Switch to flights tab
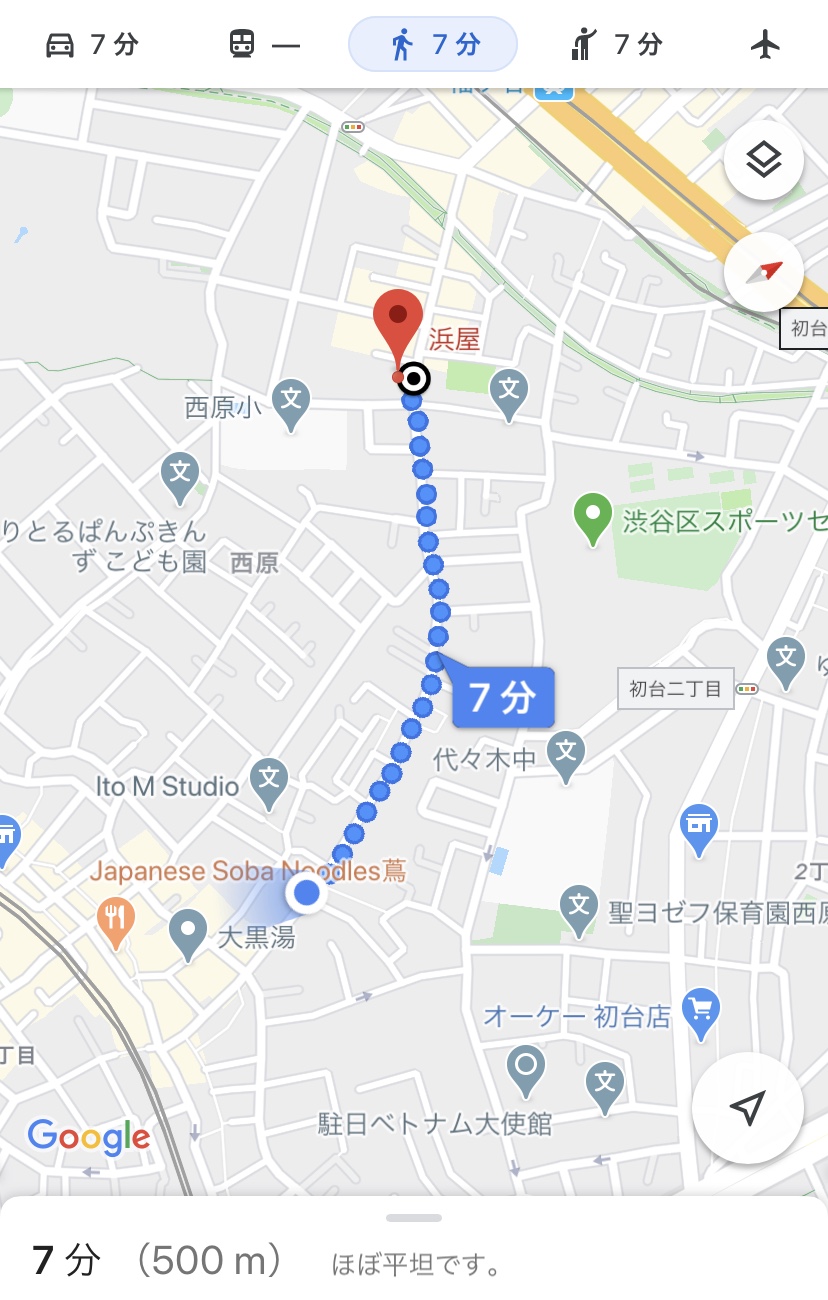This screenshot has height=1300, width=828. (765, 45)
